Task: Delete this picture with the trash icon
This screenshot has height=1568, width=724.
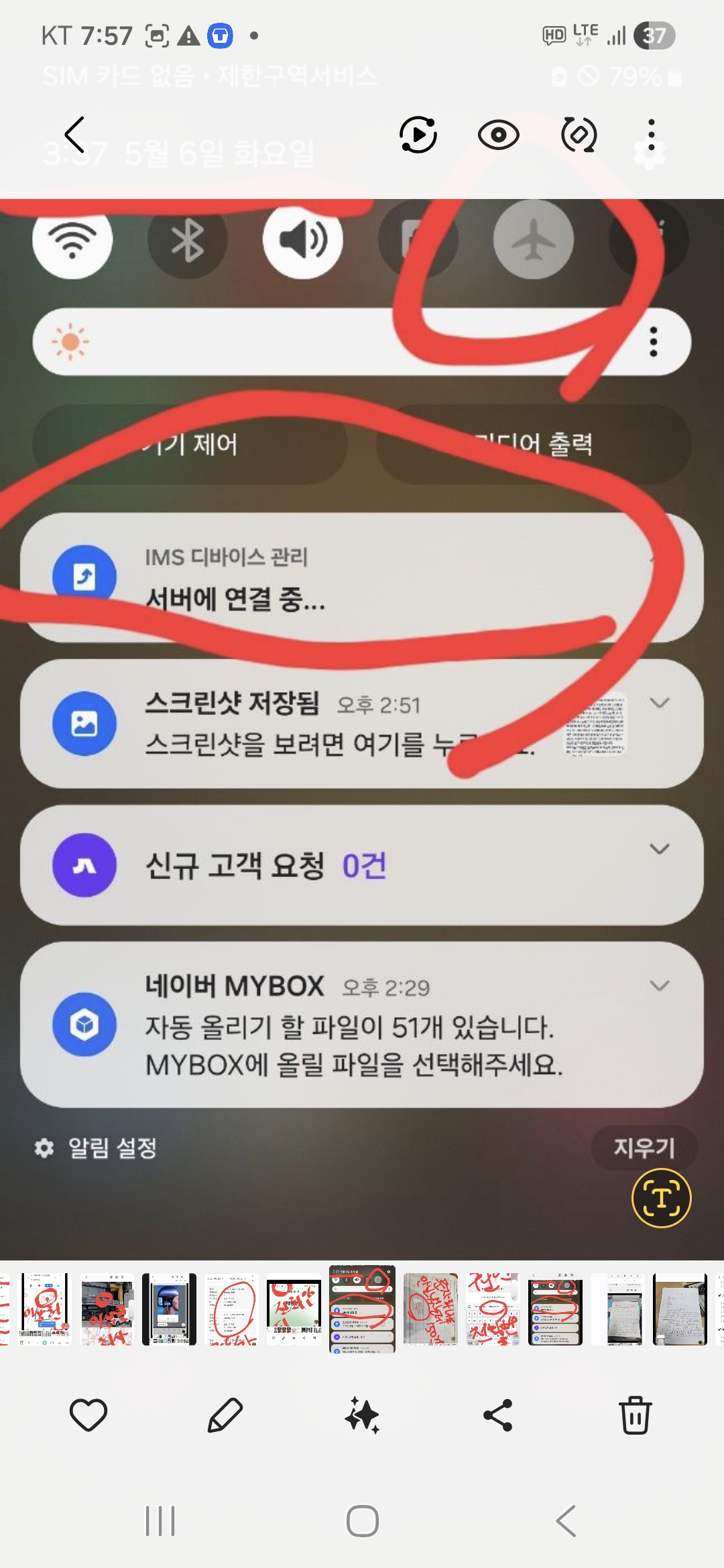Action: [x=635, y=1415]
